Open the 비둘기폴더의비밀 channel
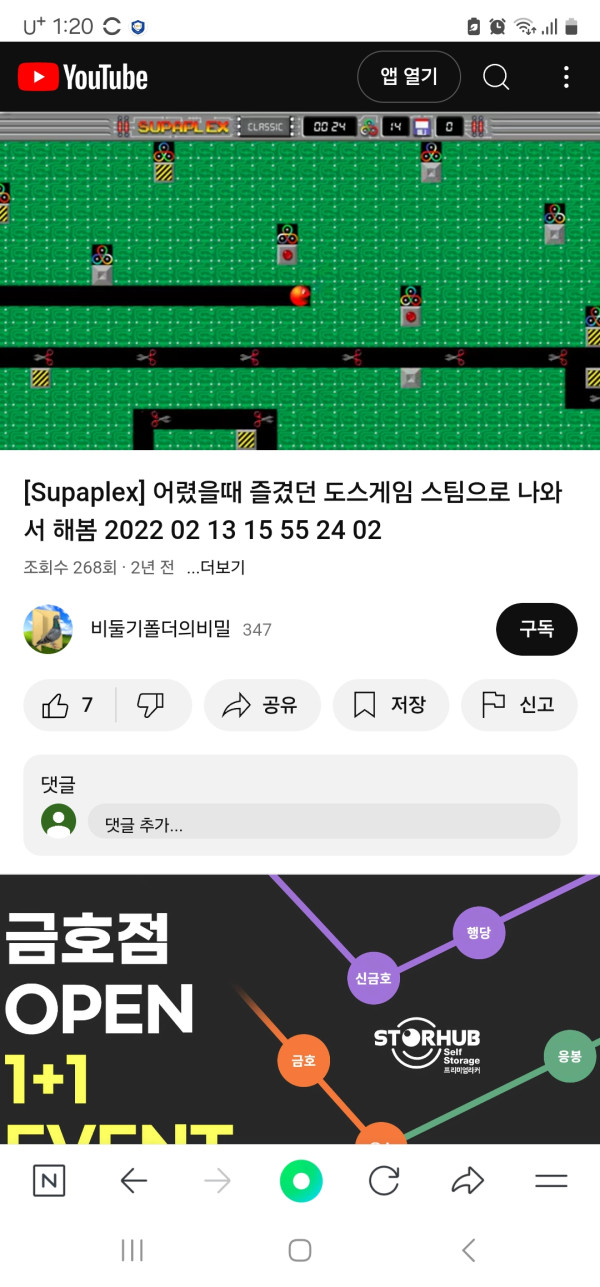The image size is (600, 1287). (x=160, y=629)
